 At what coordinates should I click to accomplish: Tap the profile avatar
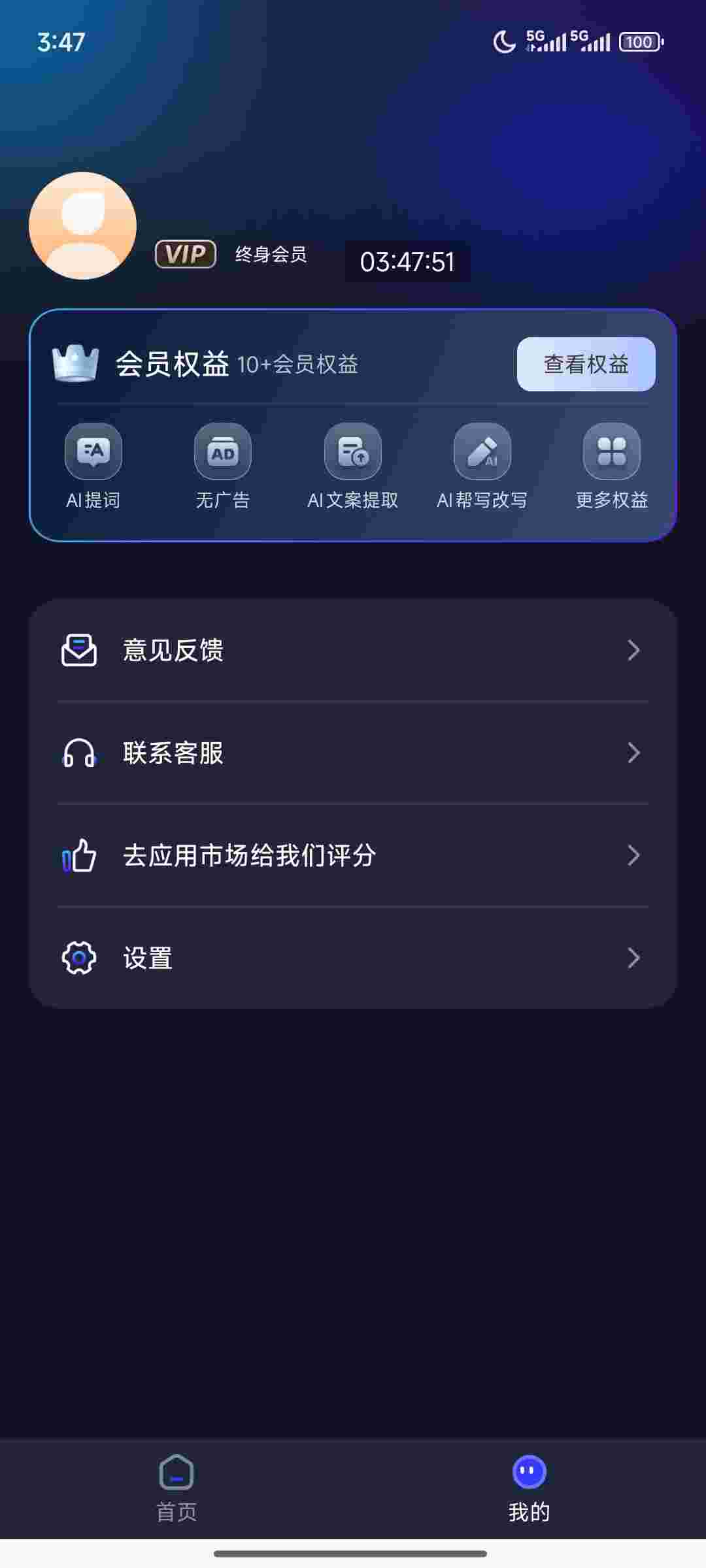[83, 225]
